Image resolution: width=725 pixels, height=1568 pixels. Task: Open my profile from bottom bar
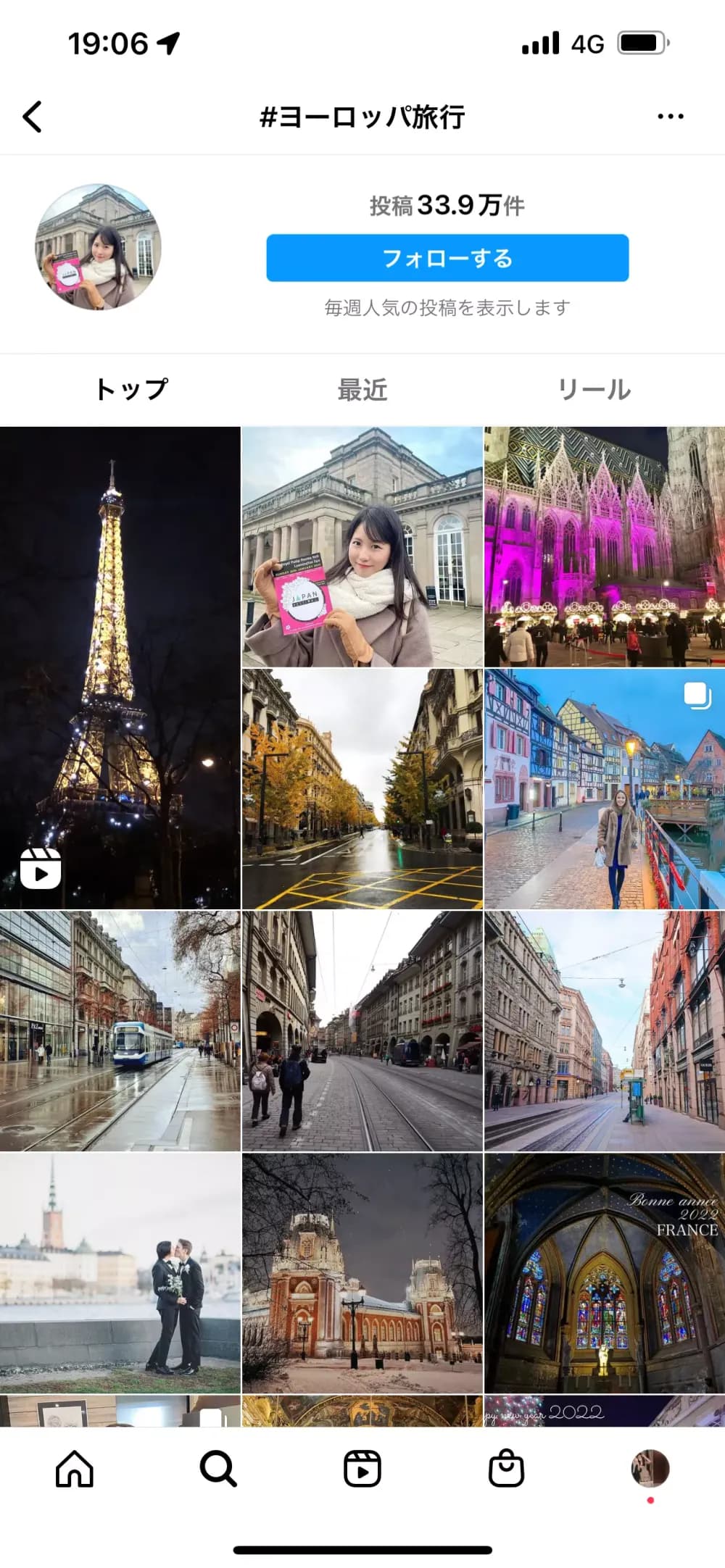(x=650, y=1469)
